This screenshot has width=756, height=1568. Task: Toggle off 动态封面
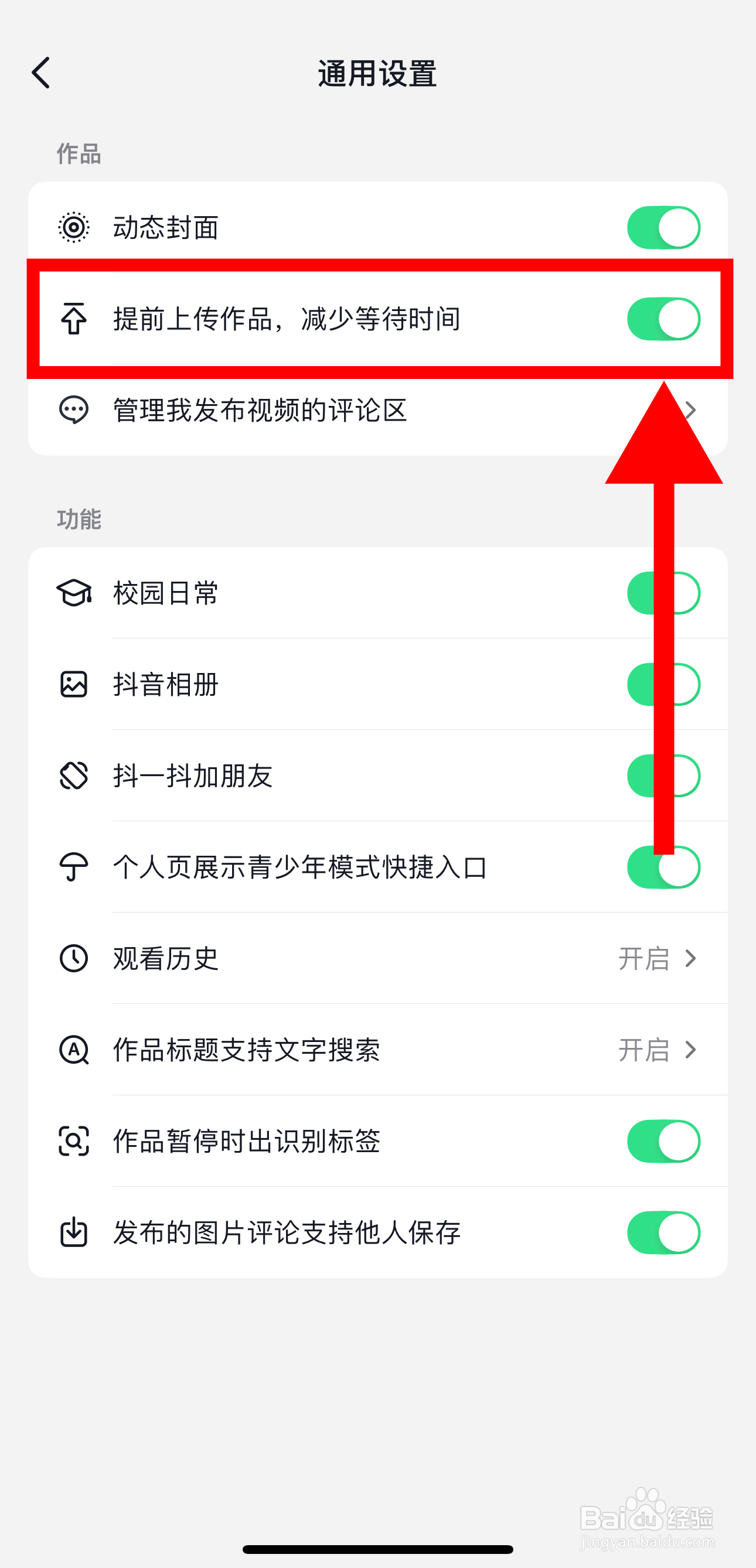tap(664, 227)
